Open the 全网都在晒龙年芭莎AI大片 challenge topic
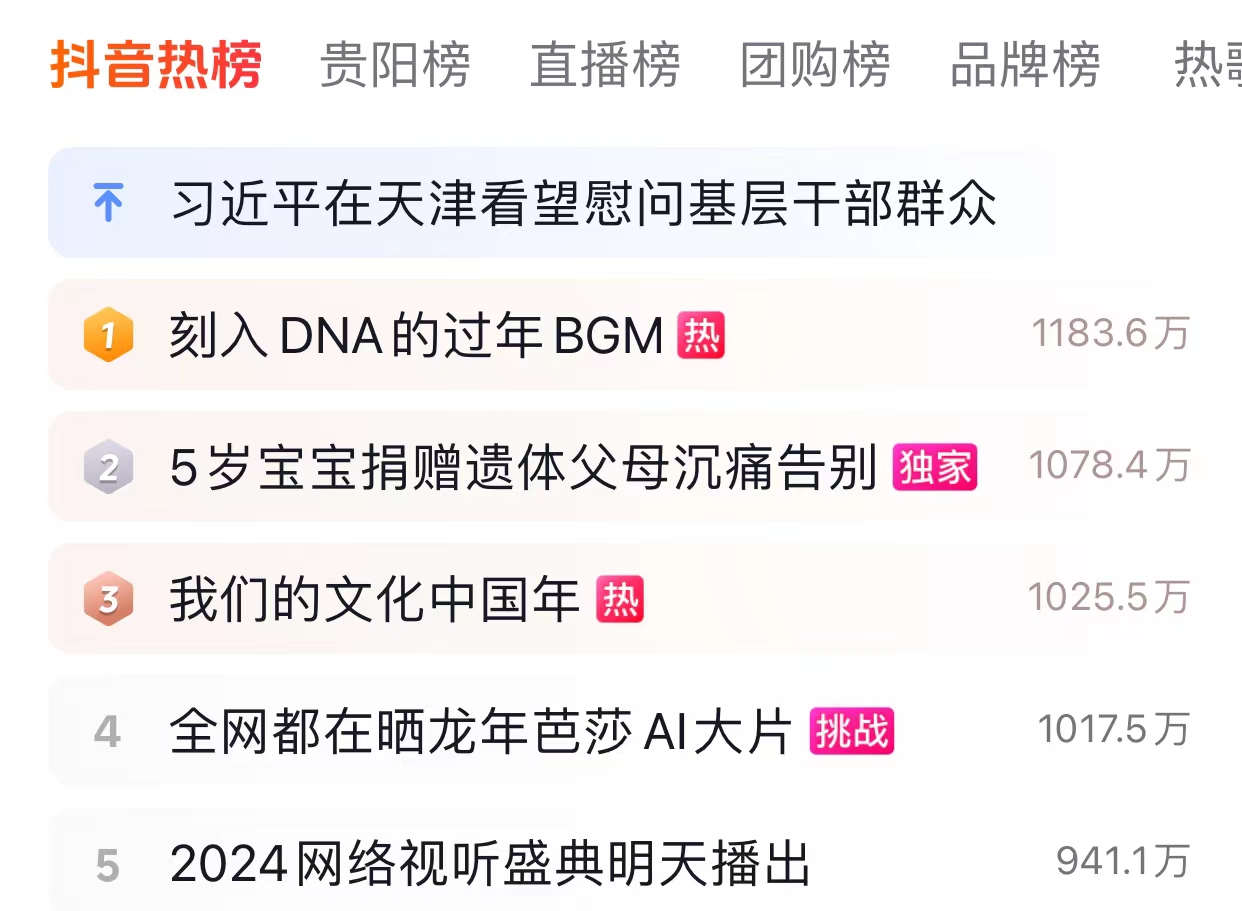The width and height of the screenshot is (1242, 911). click(480, 732)
